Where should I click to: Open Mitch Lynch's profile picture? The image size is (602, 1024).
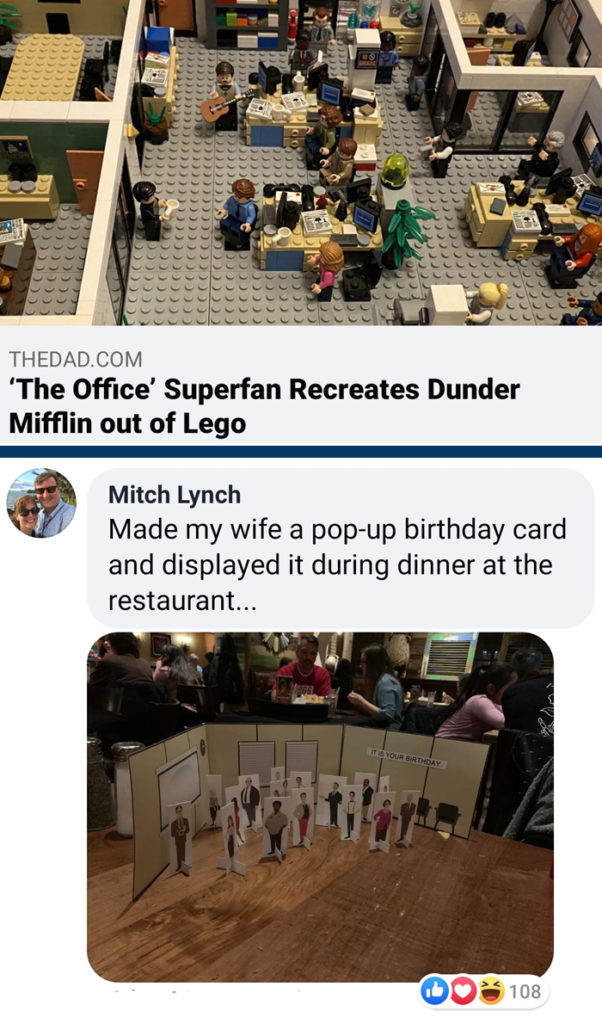(x=41, y=503)
